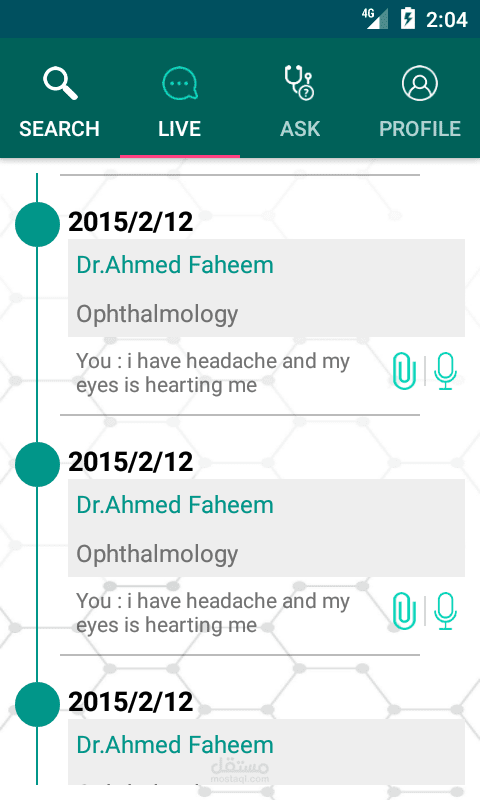Image resolution: width=480 pixels, height=800 pixels.
Task: Switch to the Search tab
Action: [x=60, y=102]
